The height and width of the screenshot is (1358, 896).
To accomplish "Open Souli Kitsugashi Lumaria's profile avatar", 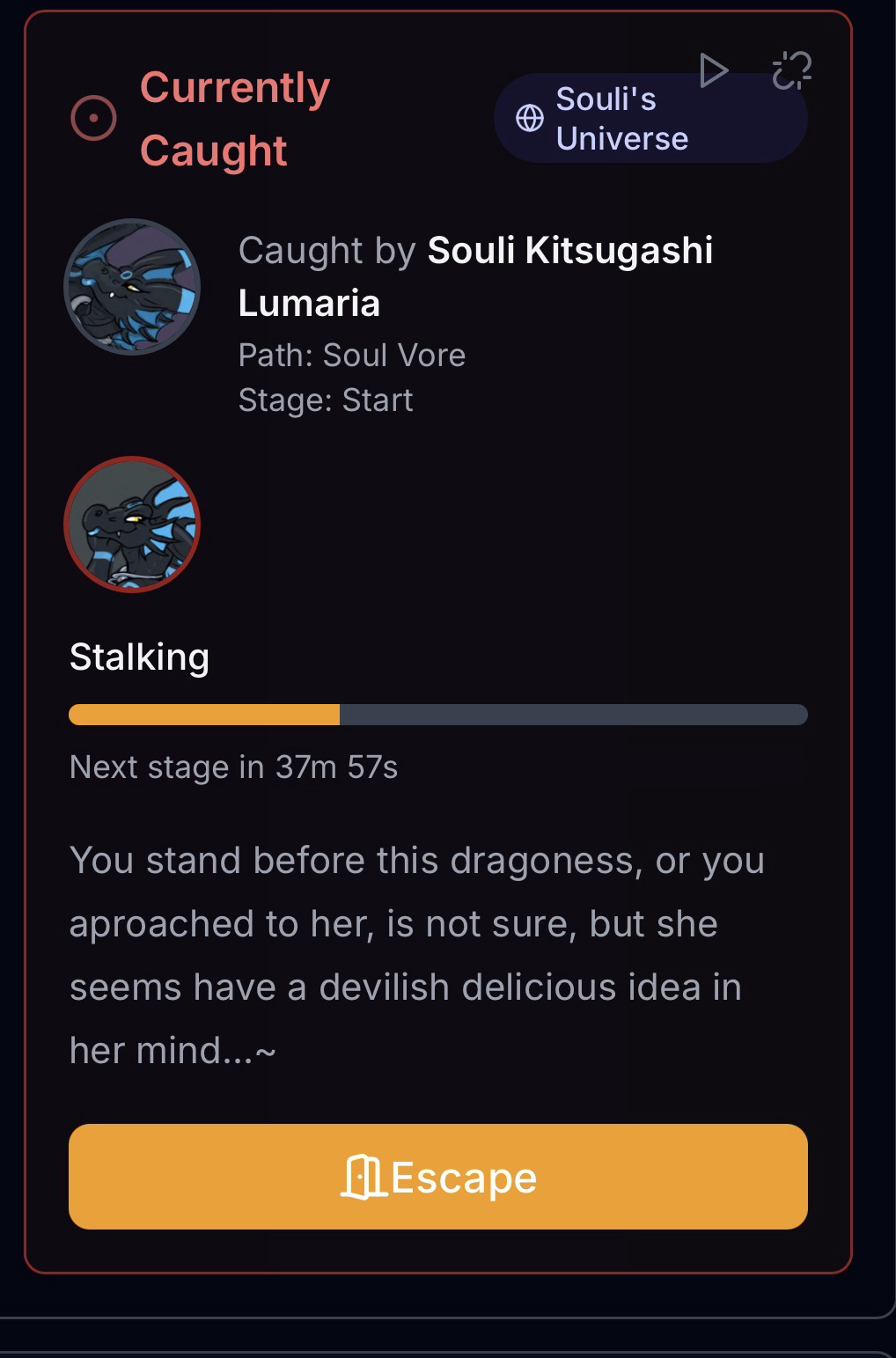I will coord(132,287).
